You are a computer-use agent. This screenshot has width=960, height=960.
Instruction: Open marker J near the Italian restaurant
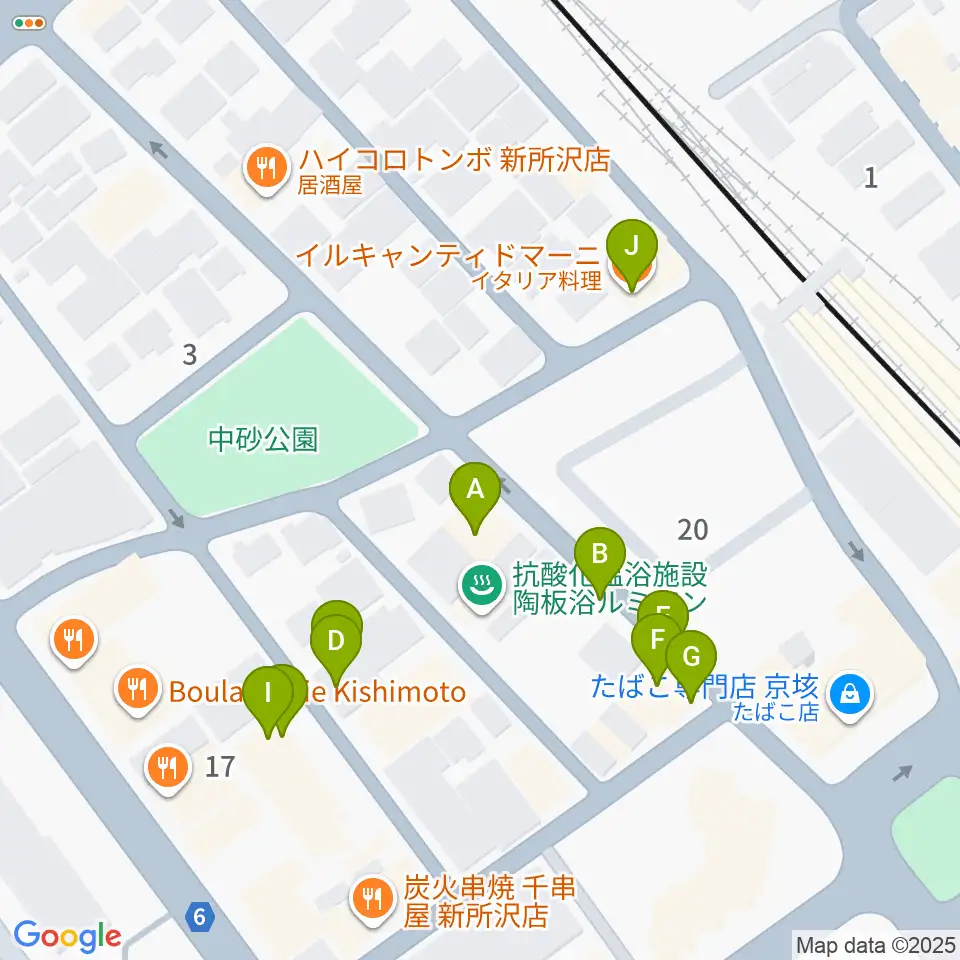click(x=632, y=253)
